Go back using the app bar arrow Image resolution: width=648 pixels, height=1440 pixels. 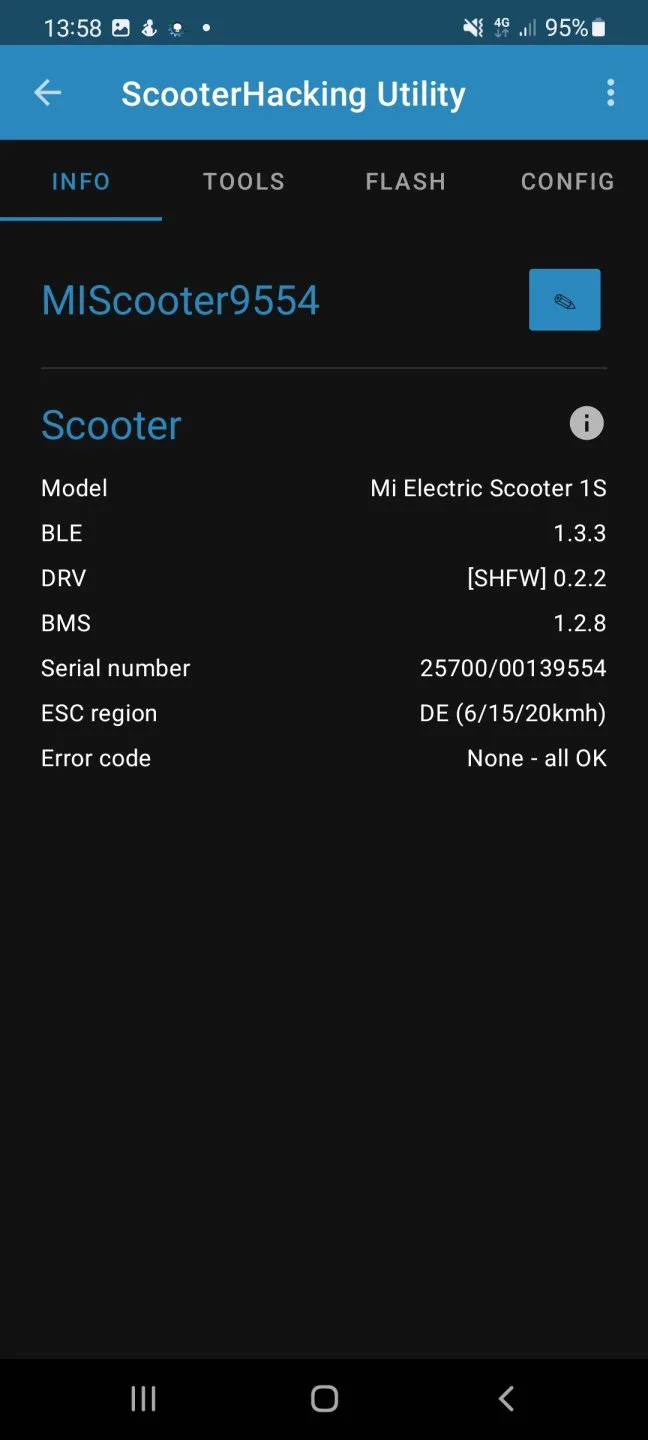[47, 93]
